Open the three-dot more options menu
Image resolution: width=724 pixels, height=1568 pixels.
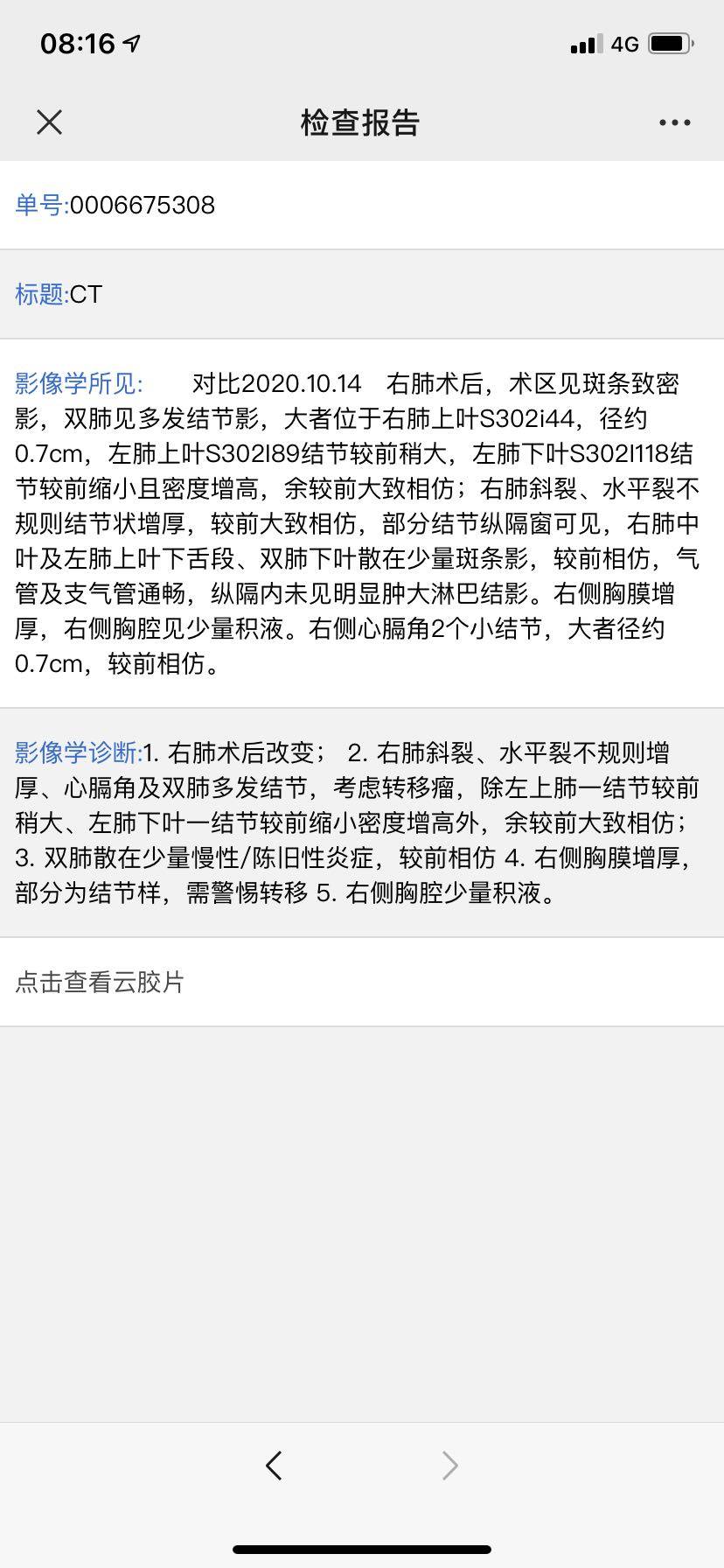click(674, 122)
